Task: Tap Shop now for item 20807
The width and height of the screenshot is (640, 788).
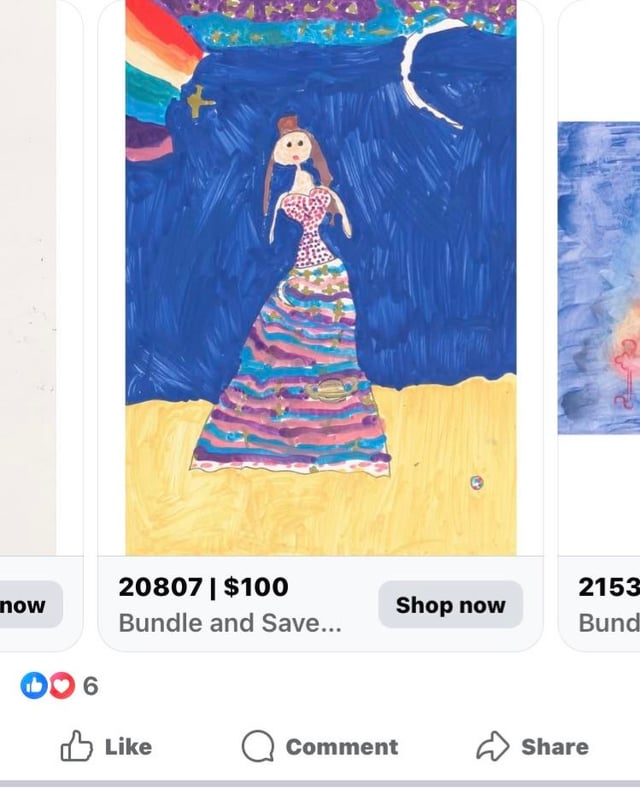Action: [450, 604]
